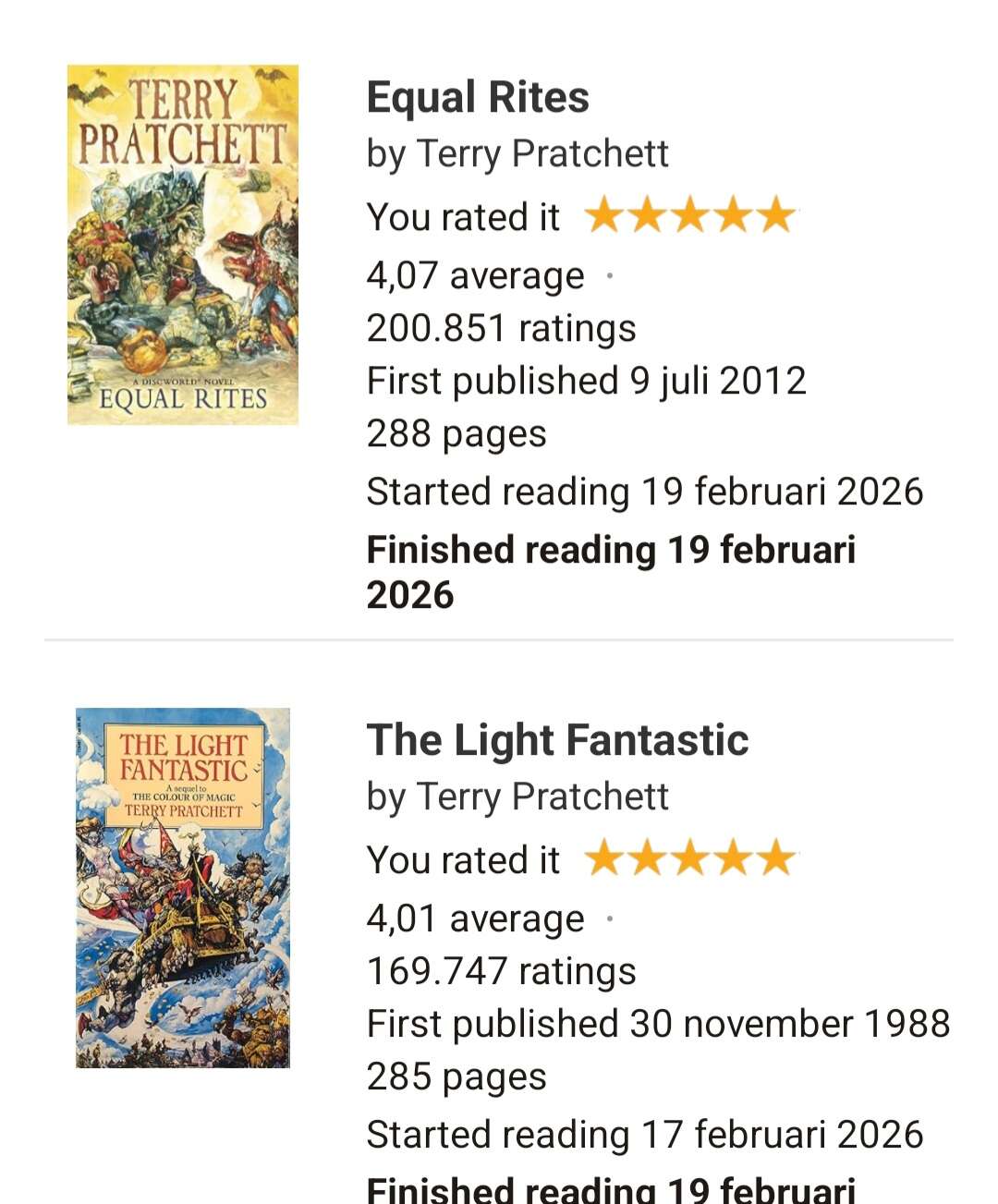998x1204 pixels.
Task: View author Terry Pratchett under The Light Fantastic
Action: pos(542,797)
